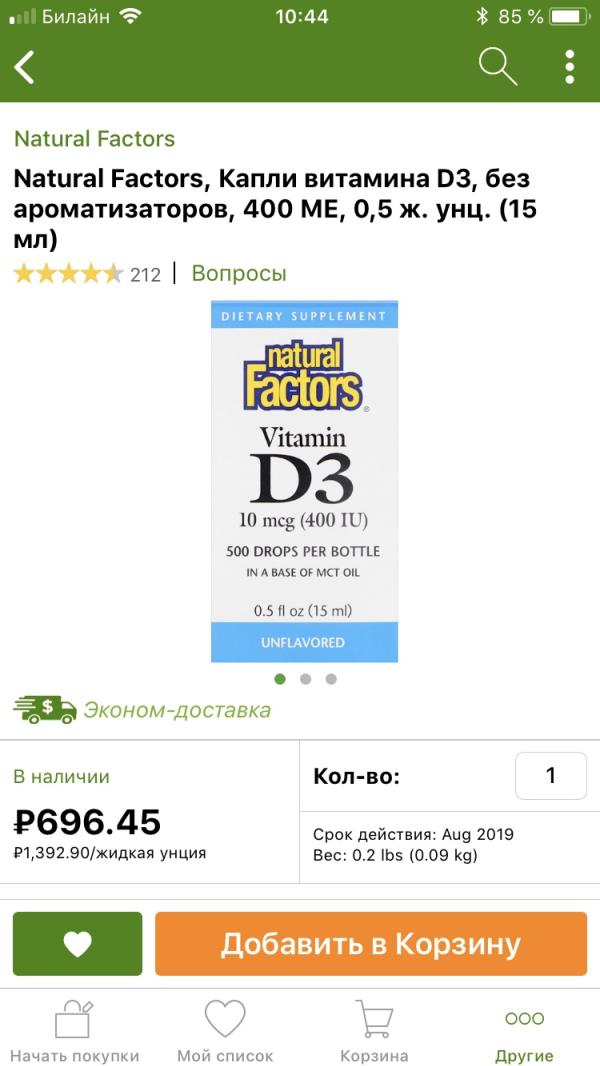Switch to the Начать покупки tab
The height and width of the screenshot is (1066, 600).
point(74,1031)
